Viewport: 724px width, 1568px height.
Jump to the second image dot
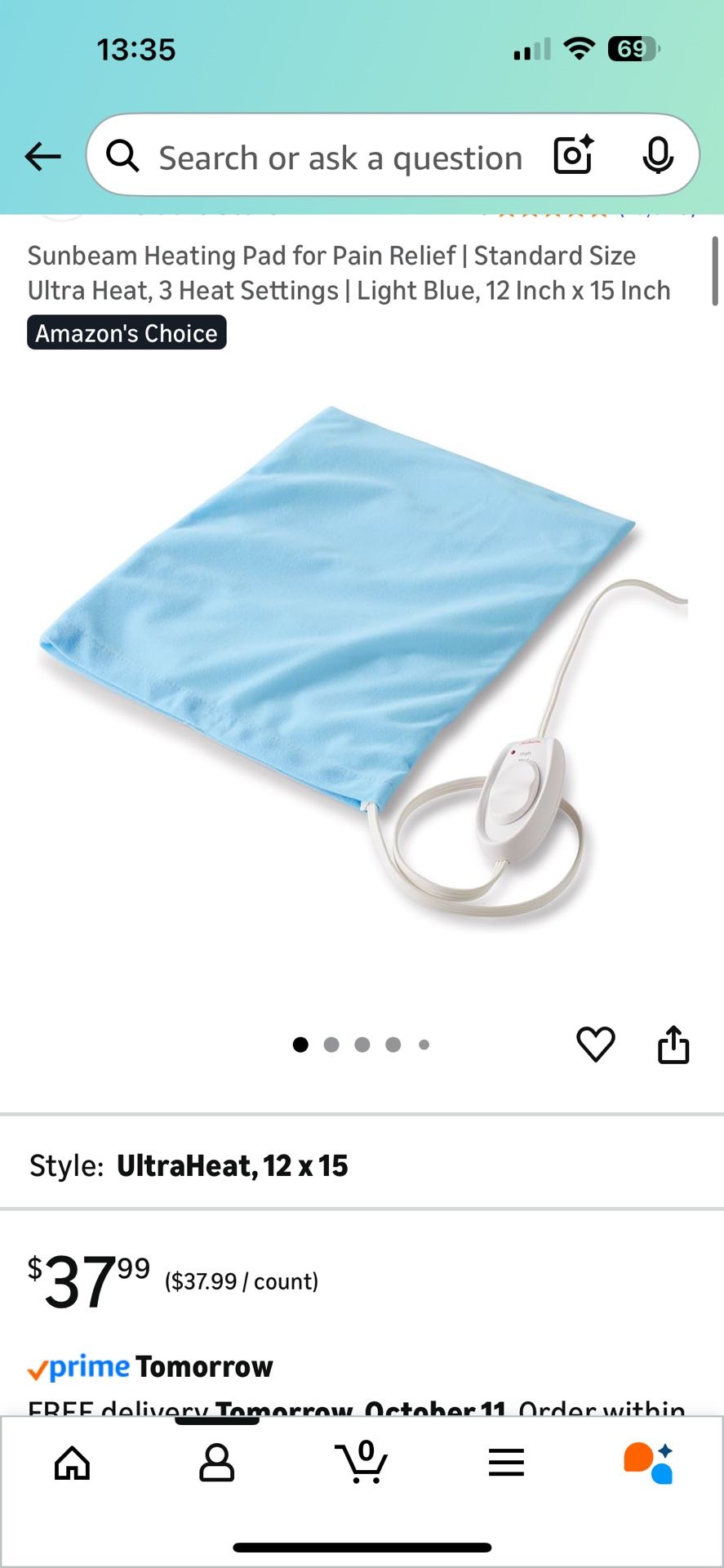(x=331, y=1045)
